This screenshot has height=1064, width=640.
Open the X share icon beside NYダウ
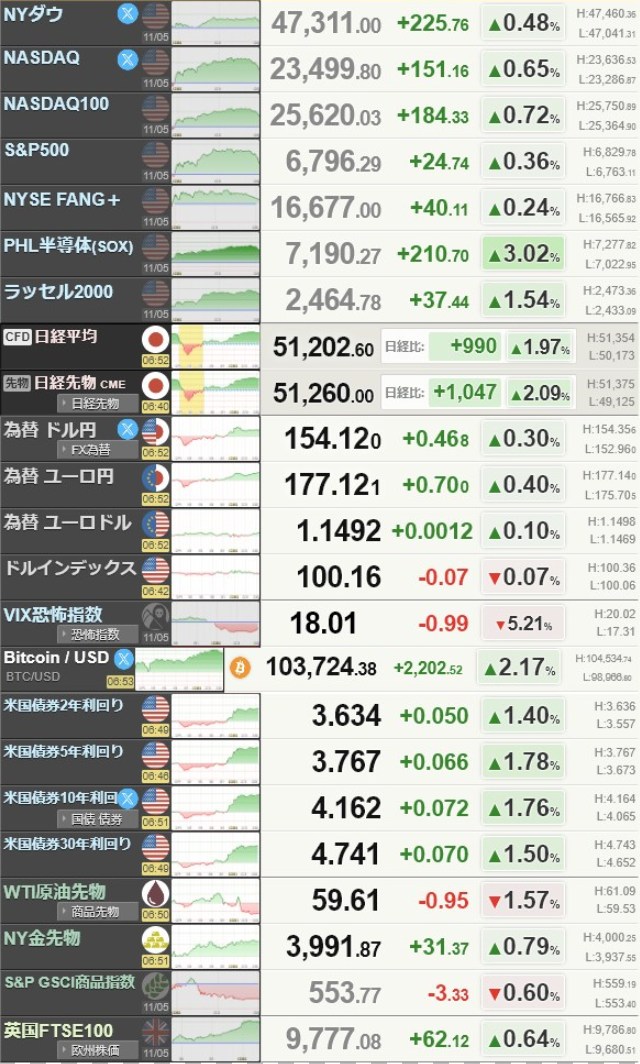(128, 14)
